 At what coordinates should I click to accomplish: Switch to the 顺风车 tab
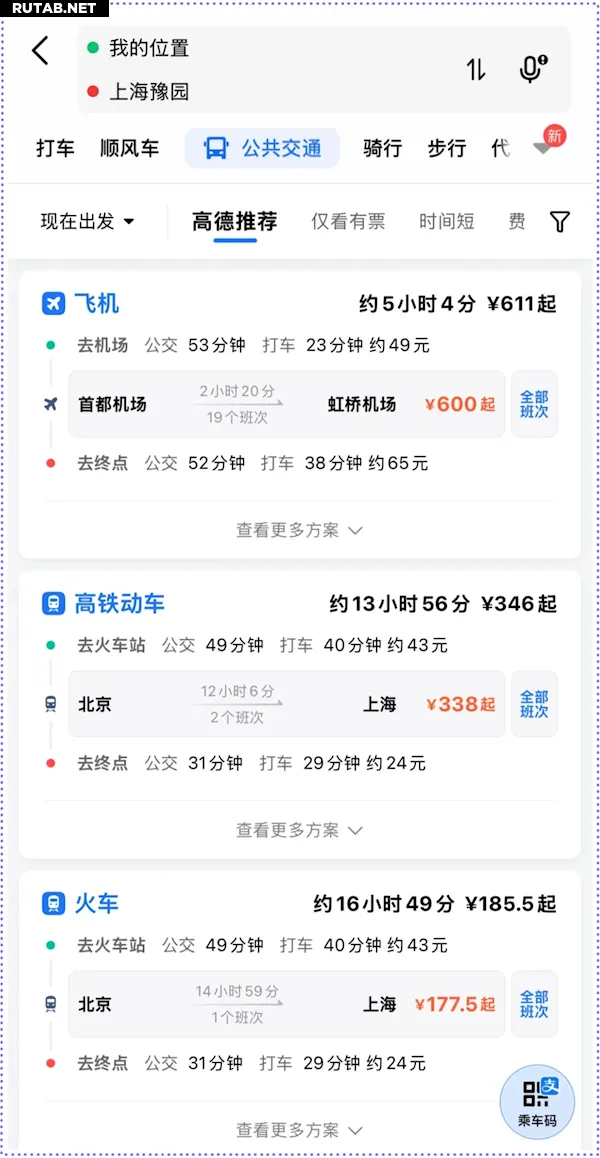(x=129, y=148)
